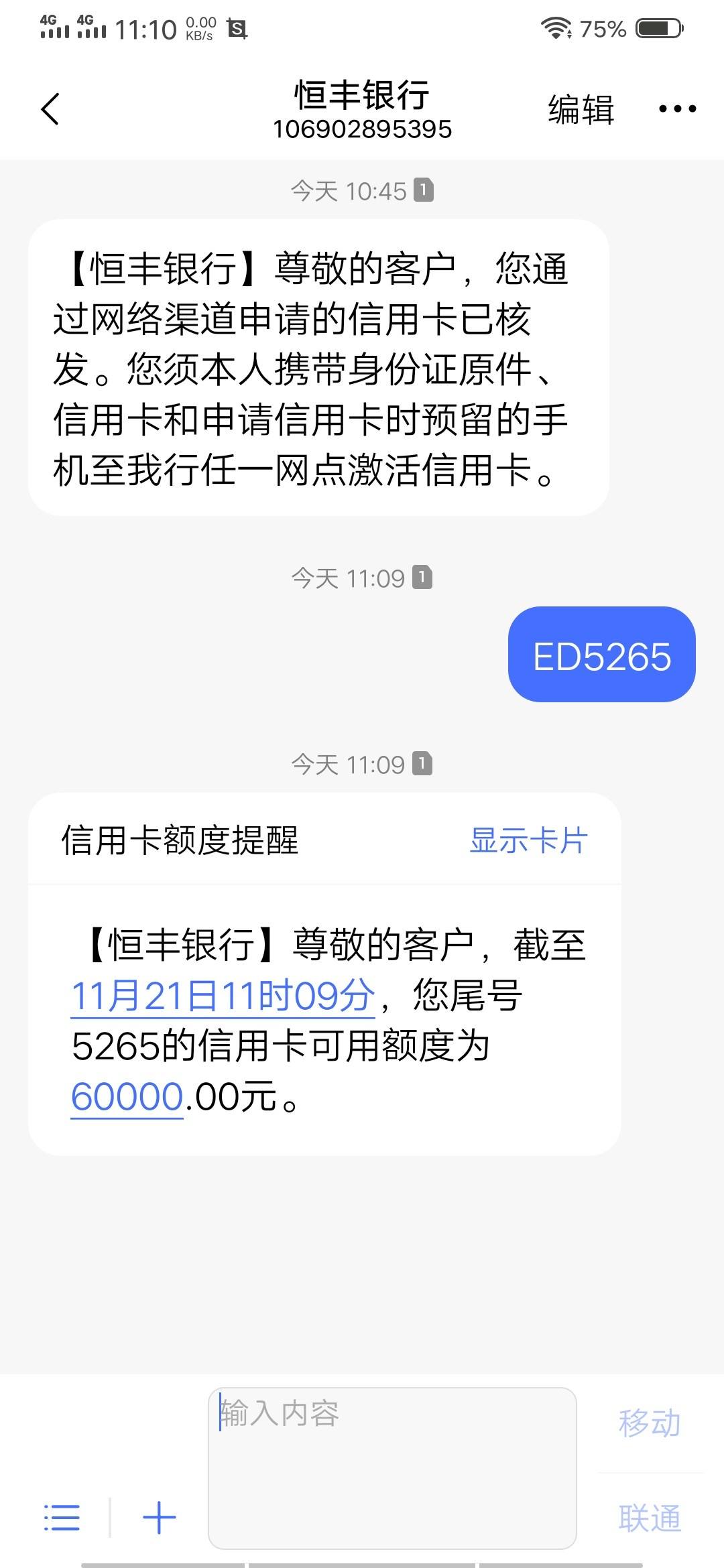Open the plus attachment button
The image size is (724, 1568).
[x=160, y=1518]
